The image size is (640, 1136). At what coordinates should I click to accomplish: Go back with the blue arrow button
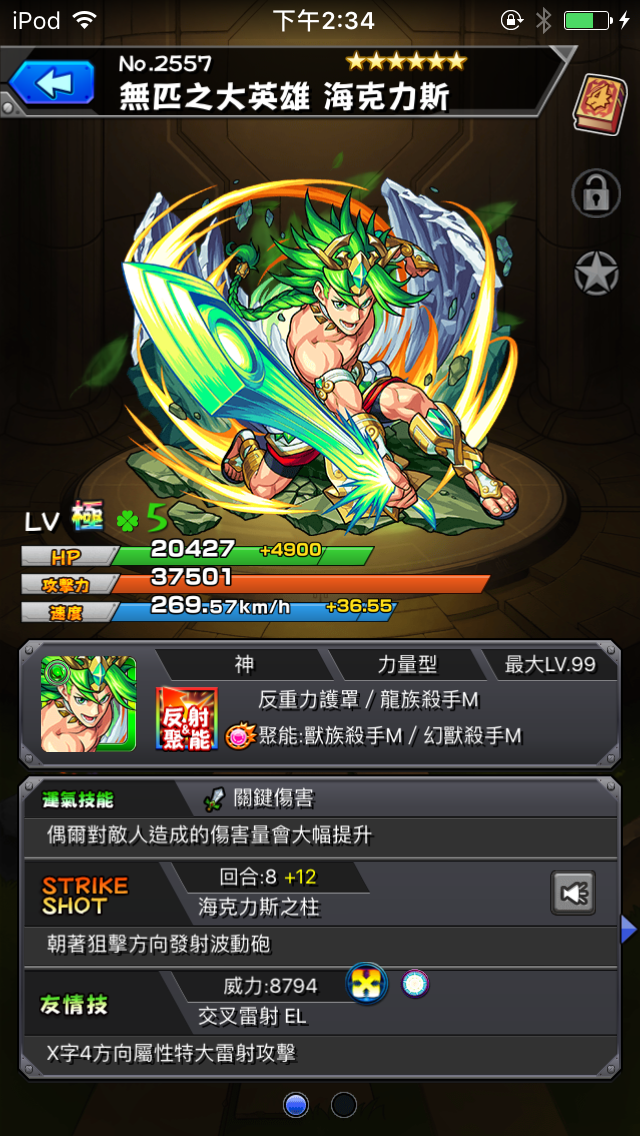(x=51, y=83)
